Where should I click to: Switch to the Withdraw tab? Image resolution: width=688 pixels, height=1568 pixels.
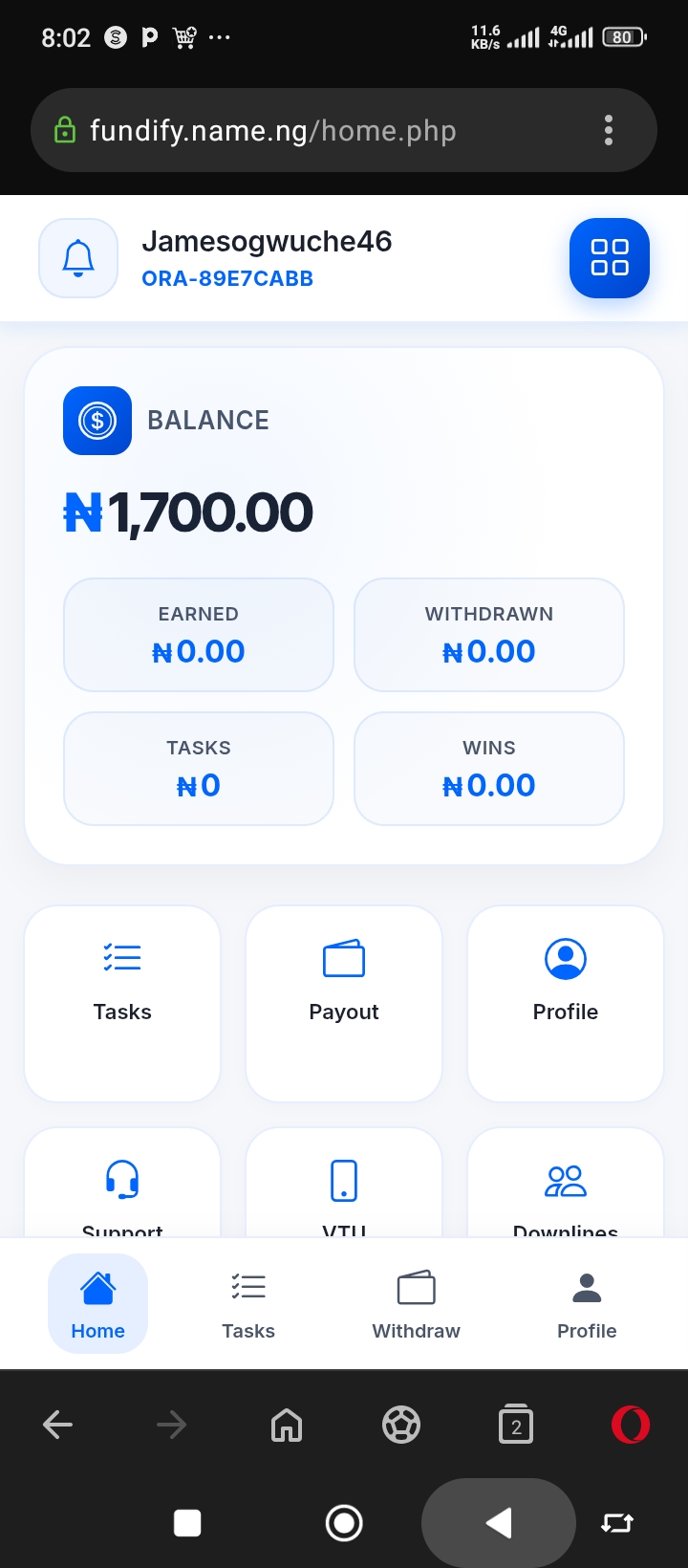(x=416, y=1304)
